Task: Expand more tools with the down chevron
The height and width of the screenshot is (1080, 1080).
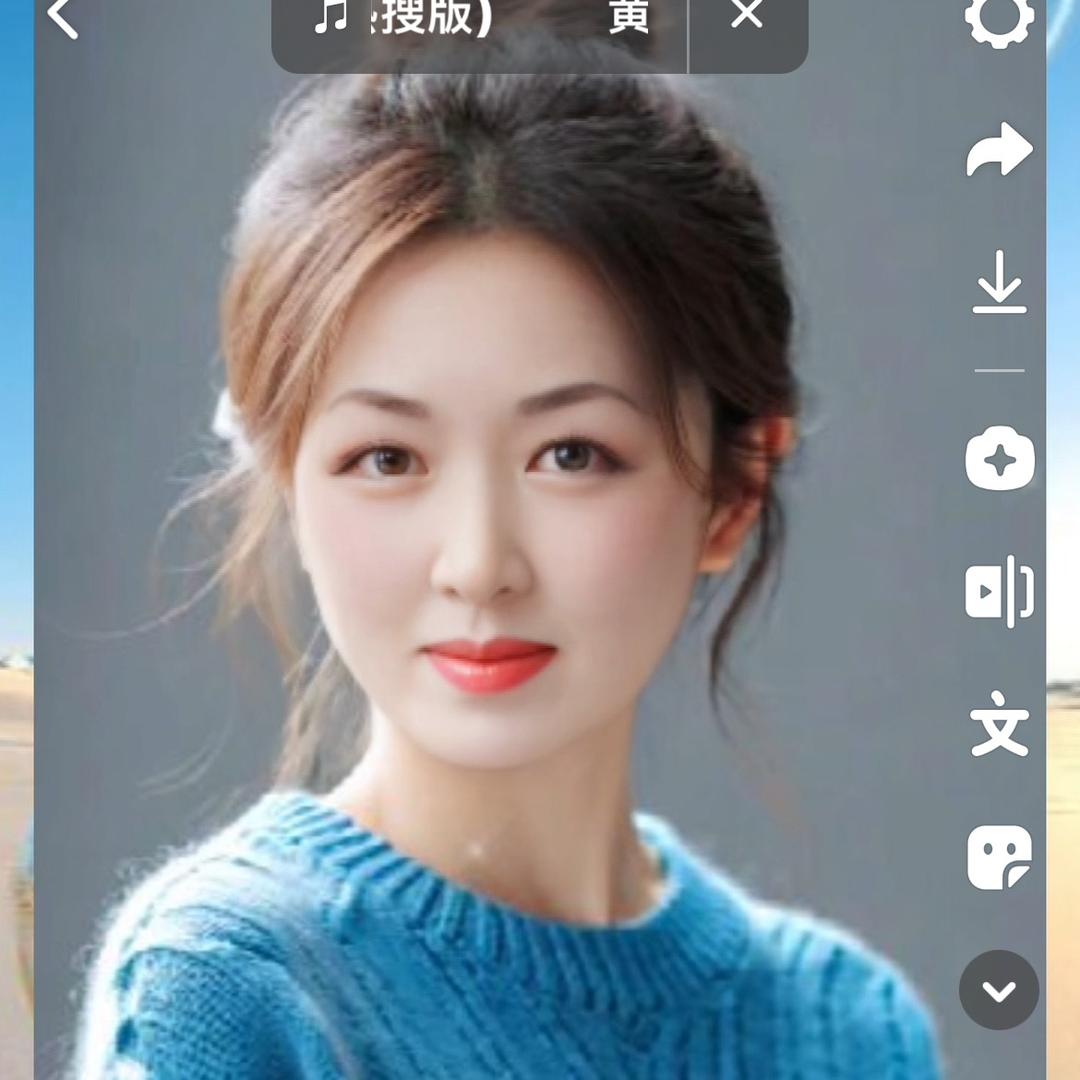Action: 999,990
